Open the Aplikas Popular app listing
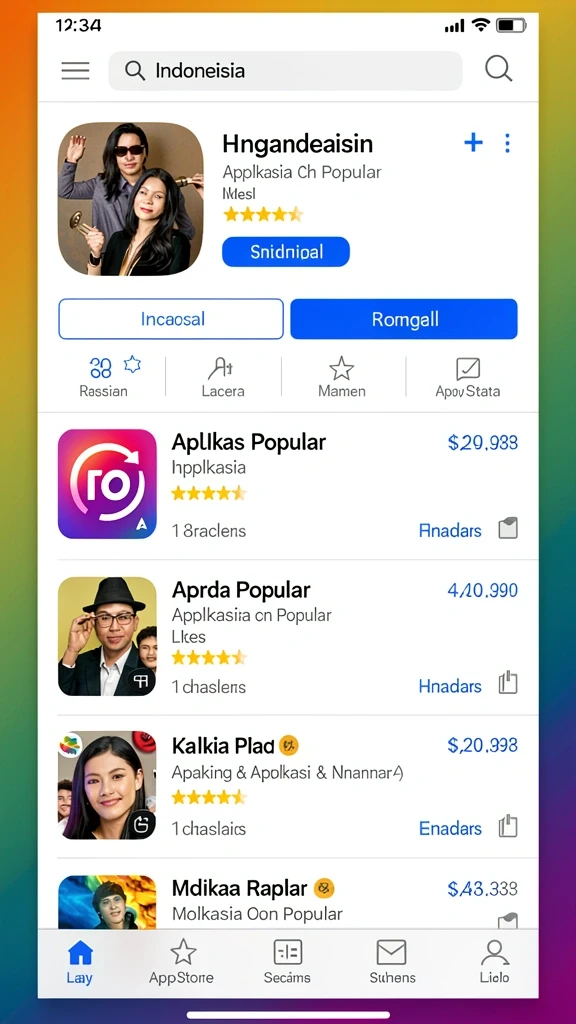This screenshot has height=1024, width=576. [x=288, y=485]
